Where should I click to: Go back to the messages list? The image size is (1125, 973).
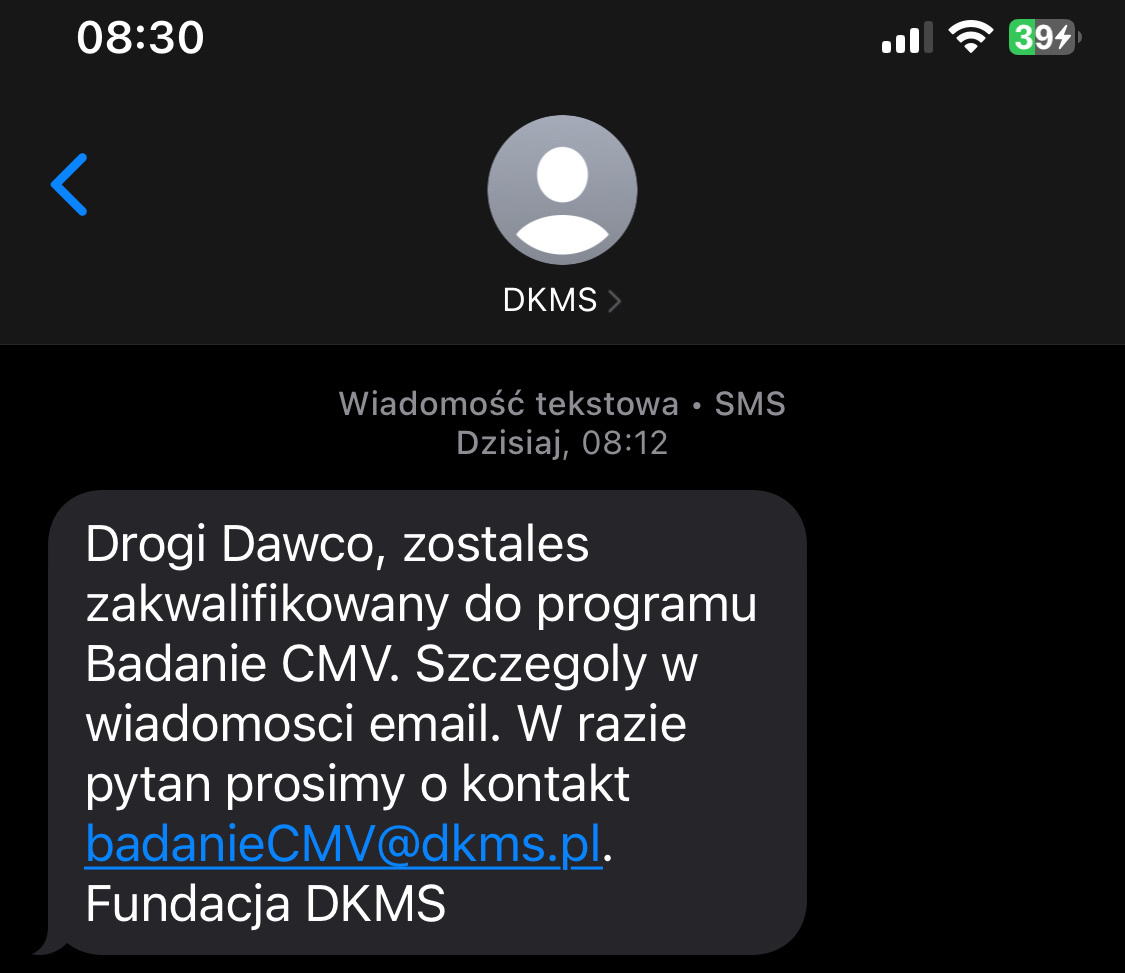click(70, 185)
